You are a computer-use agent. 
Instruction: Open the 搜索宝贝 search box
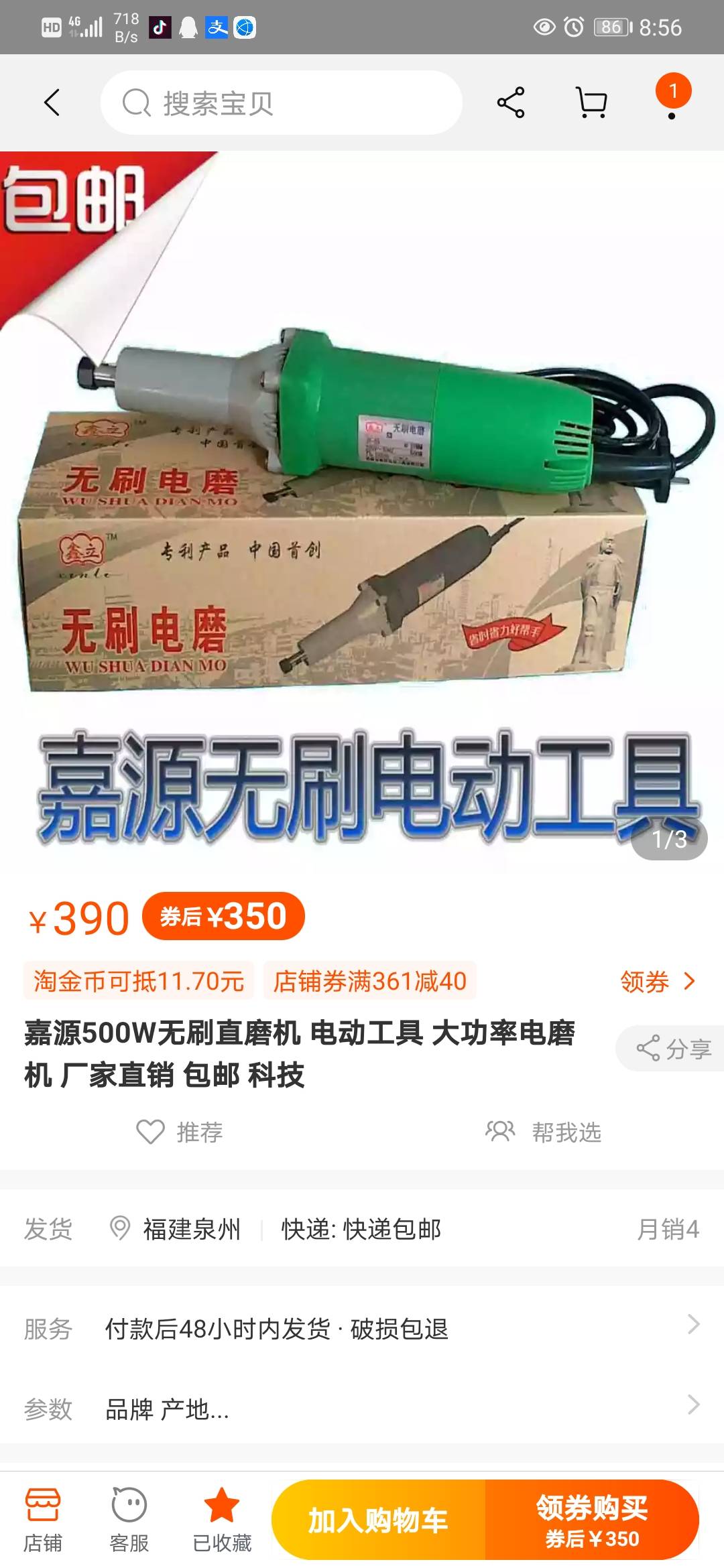click(282, 103)
